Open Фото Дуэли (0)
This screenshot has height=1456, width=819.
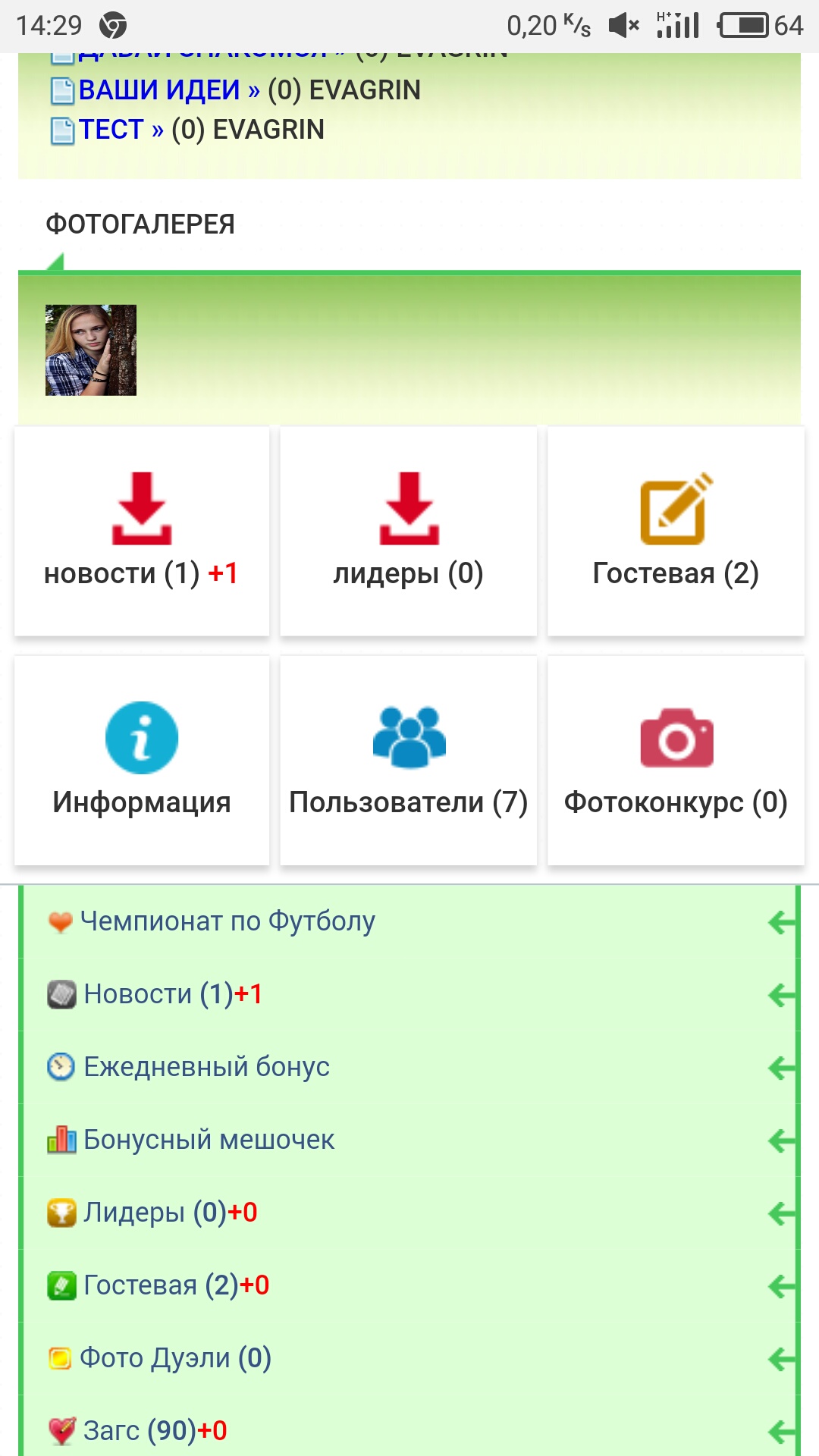tap(175, 1358)
